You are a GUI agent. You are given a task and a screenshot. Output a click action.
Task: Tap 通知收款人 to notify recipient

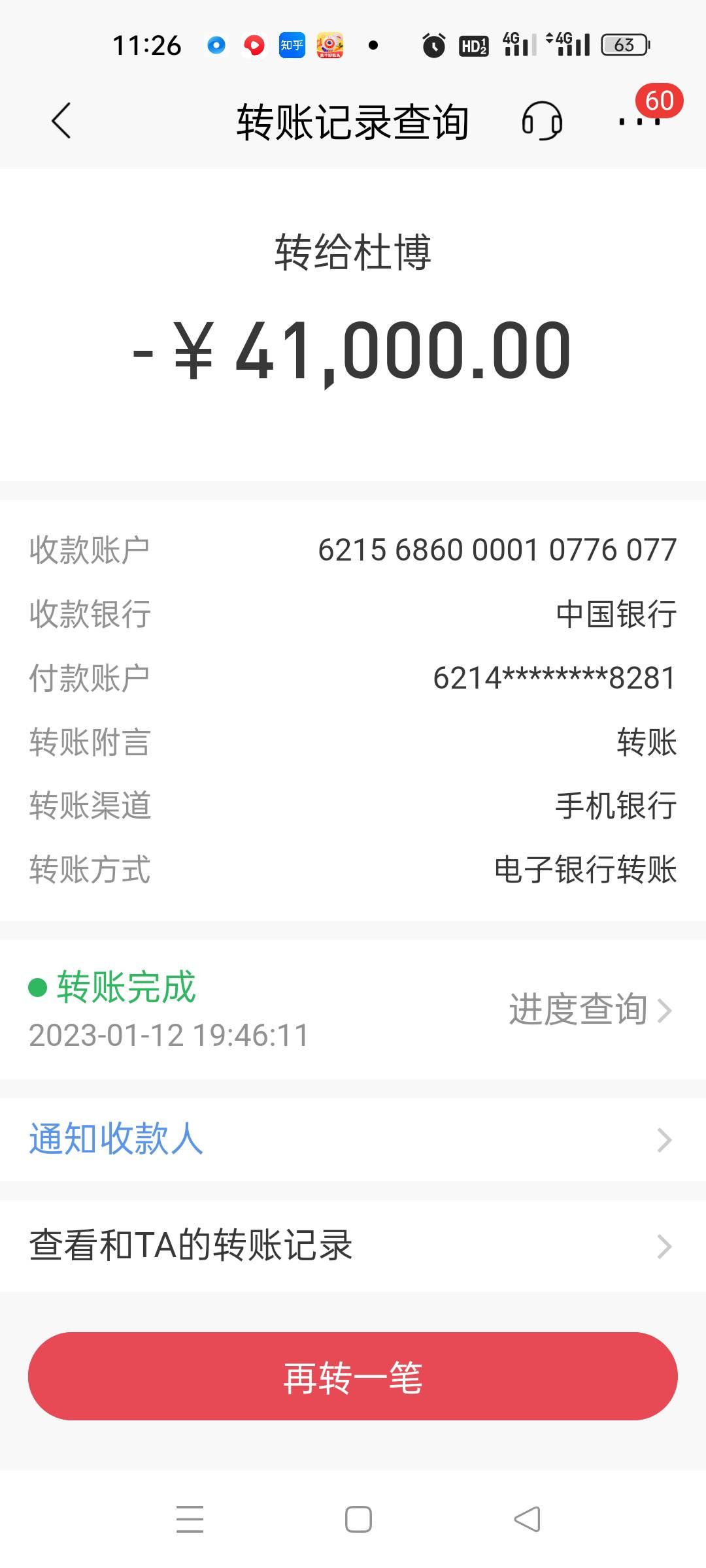click(353, 1139)
